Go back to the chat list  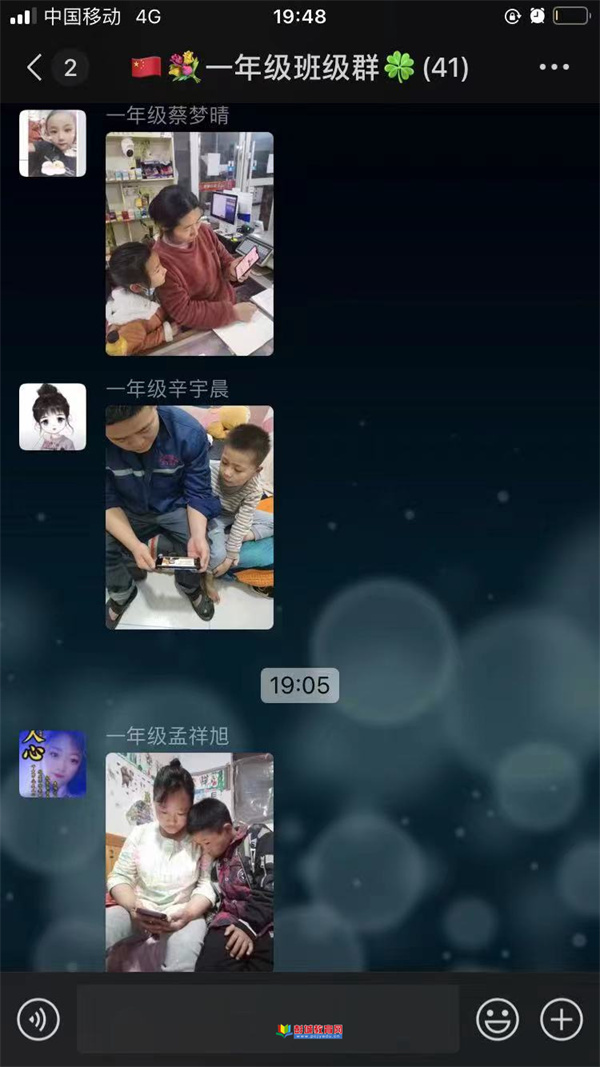(36, 68)
